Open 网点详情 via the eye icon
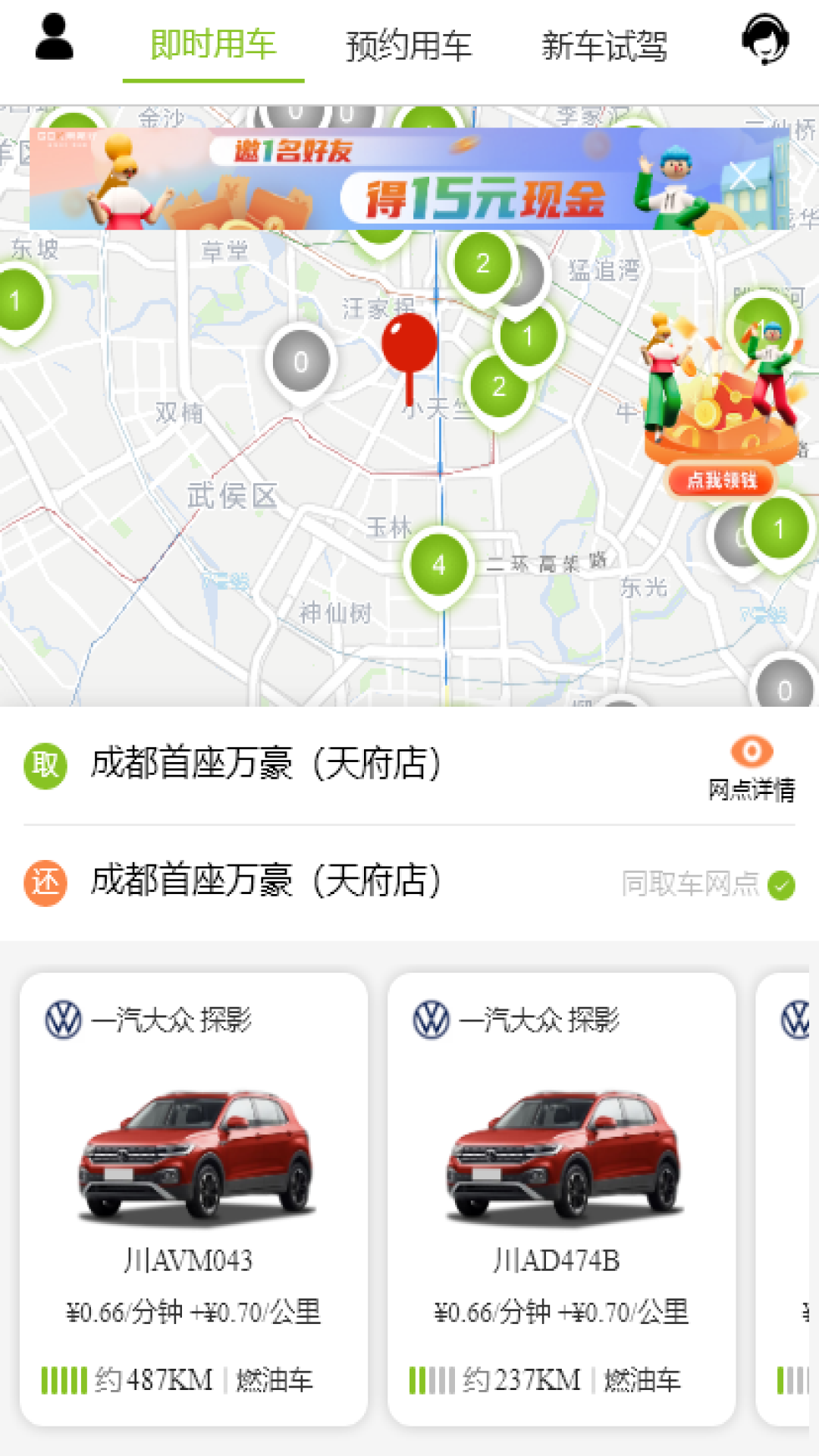Viewport: 819px width, 1456px height. click(752, 753)
